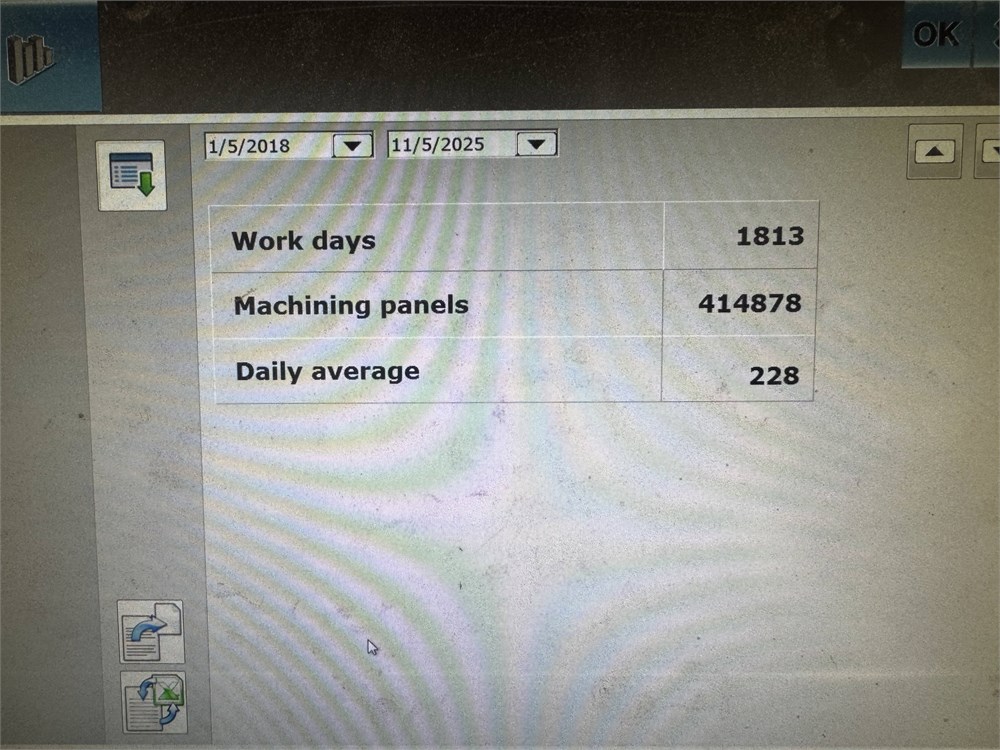Open the end date dropdown 11/5/2025
The image size is (1000, 750).
coord(537,145)
